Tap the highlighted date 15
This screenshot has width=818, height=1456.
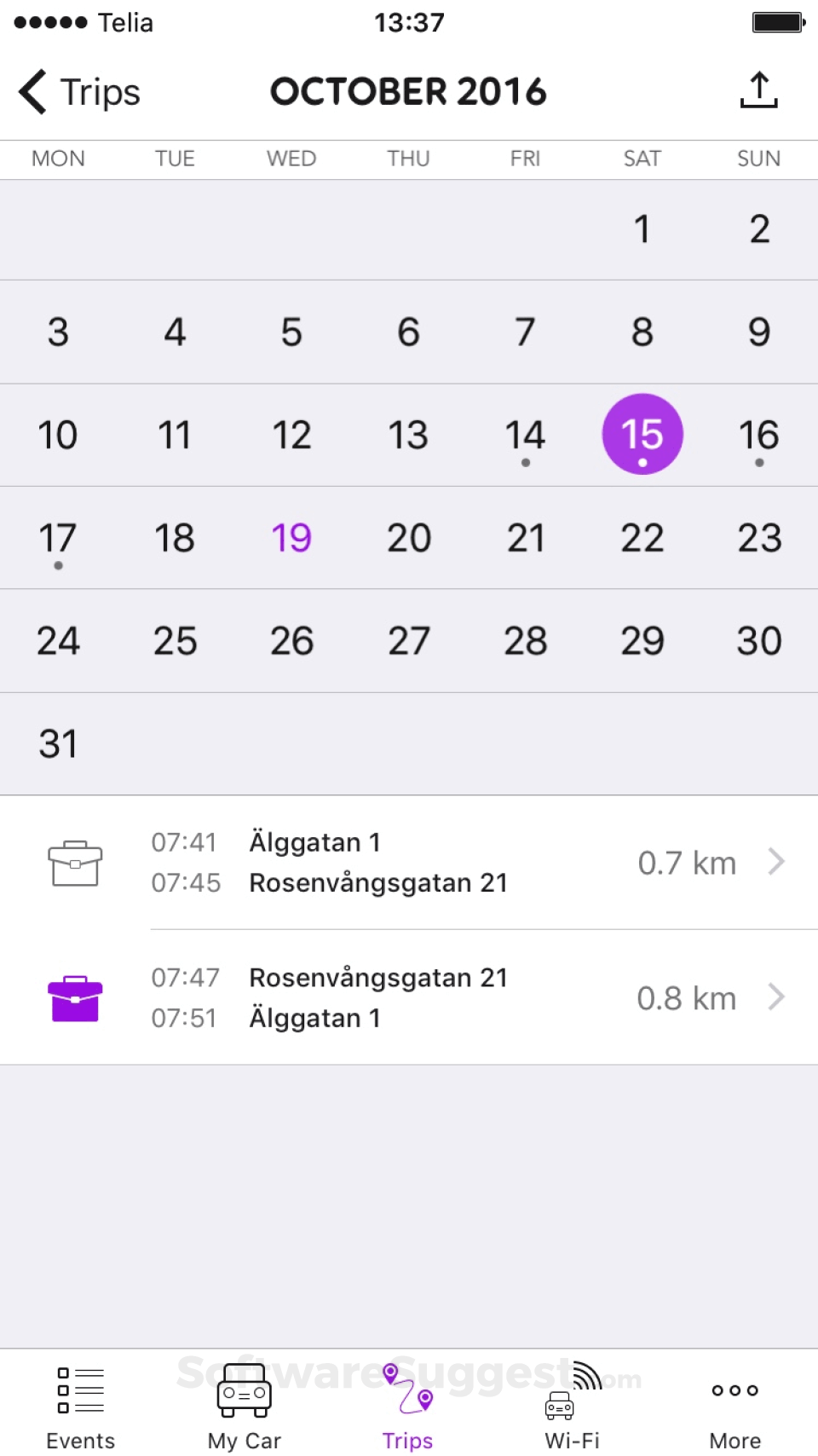click(642, 435)
